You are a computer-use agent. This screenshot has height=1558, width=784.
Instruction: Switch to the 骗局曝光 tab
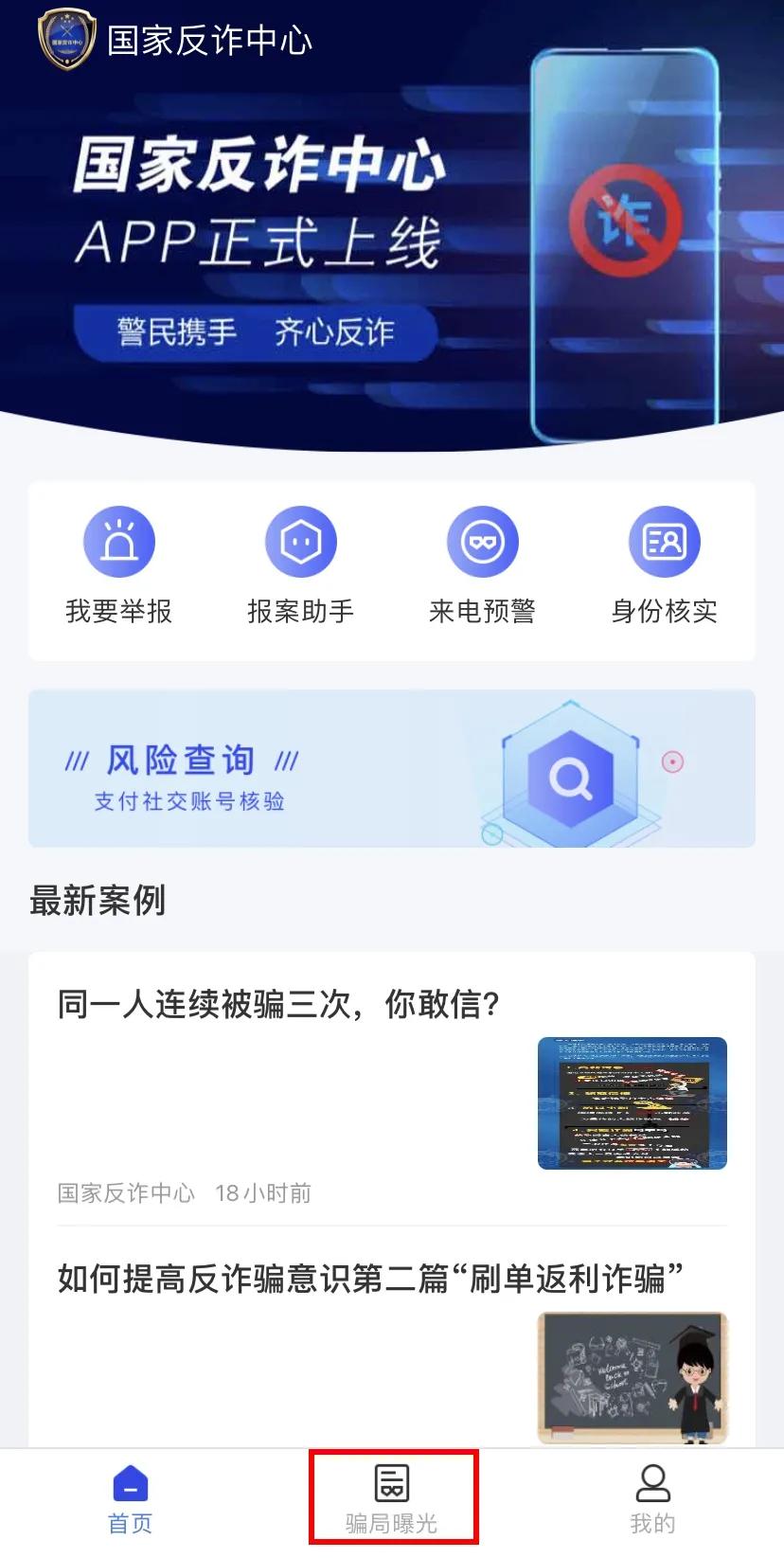pos(391,1499)
